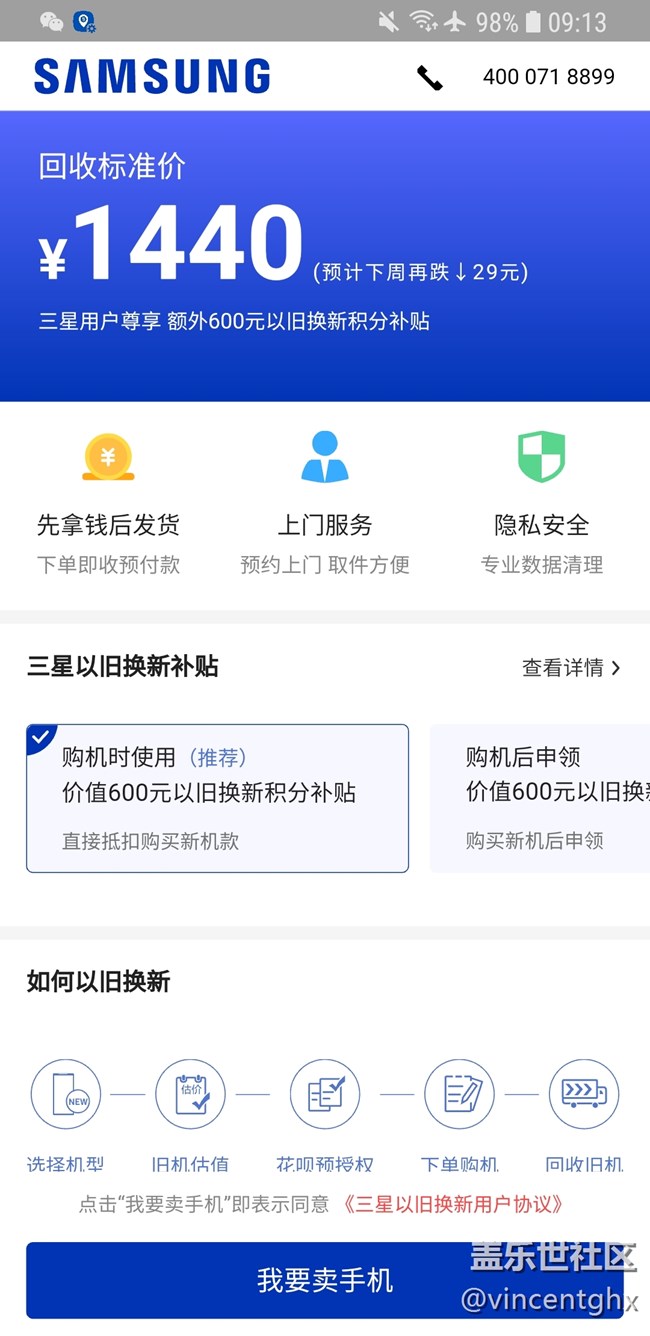The width and height of the screenshot is (650, 1336).
Task: Select the 购机时使用 subsidy option
Action: 217,798
